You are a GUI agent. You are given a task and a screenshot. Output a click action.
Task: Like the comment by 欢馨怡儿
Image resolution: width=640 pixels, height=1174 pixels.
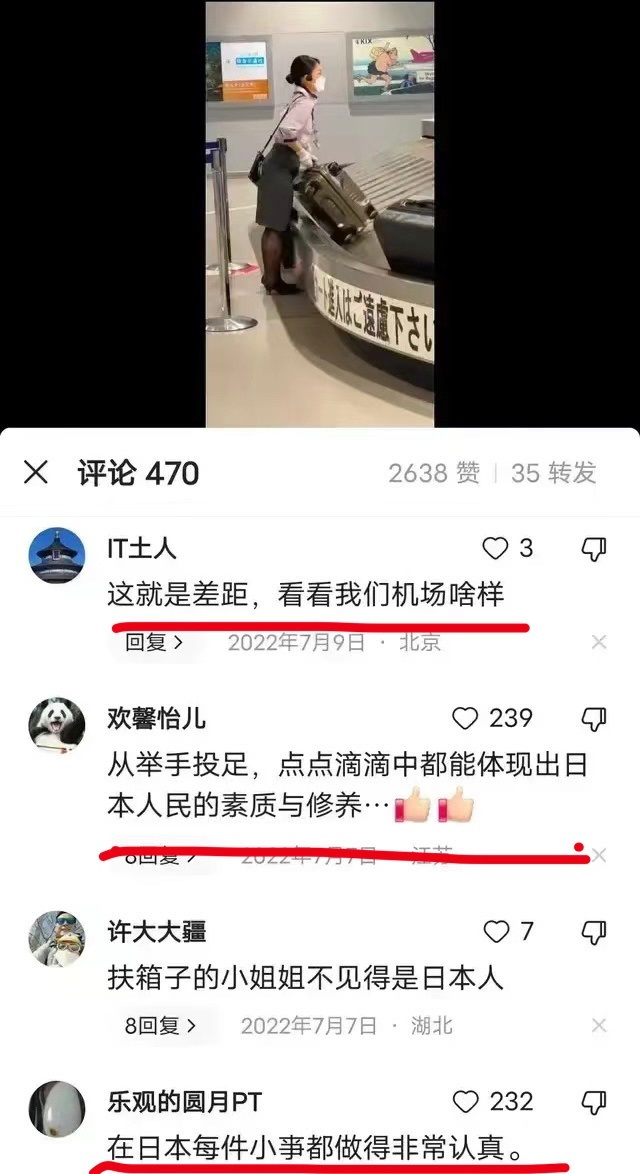coord(467,718)
